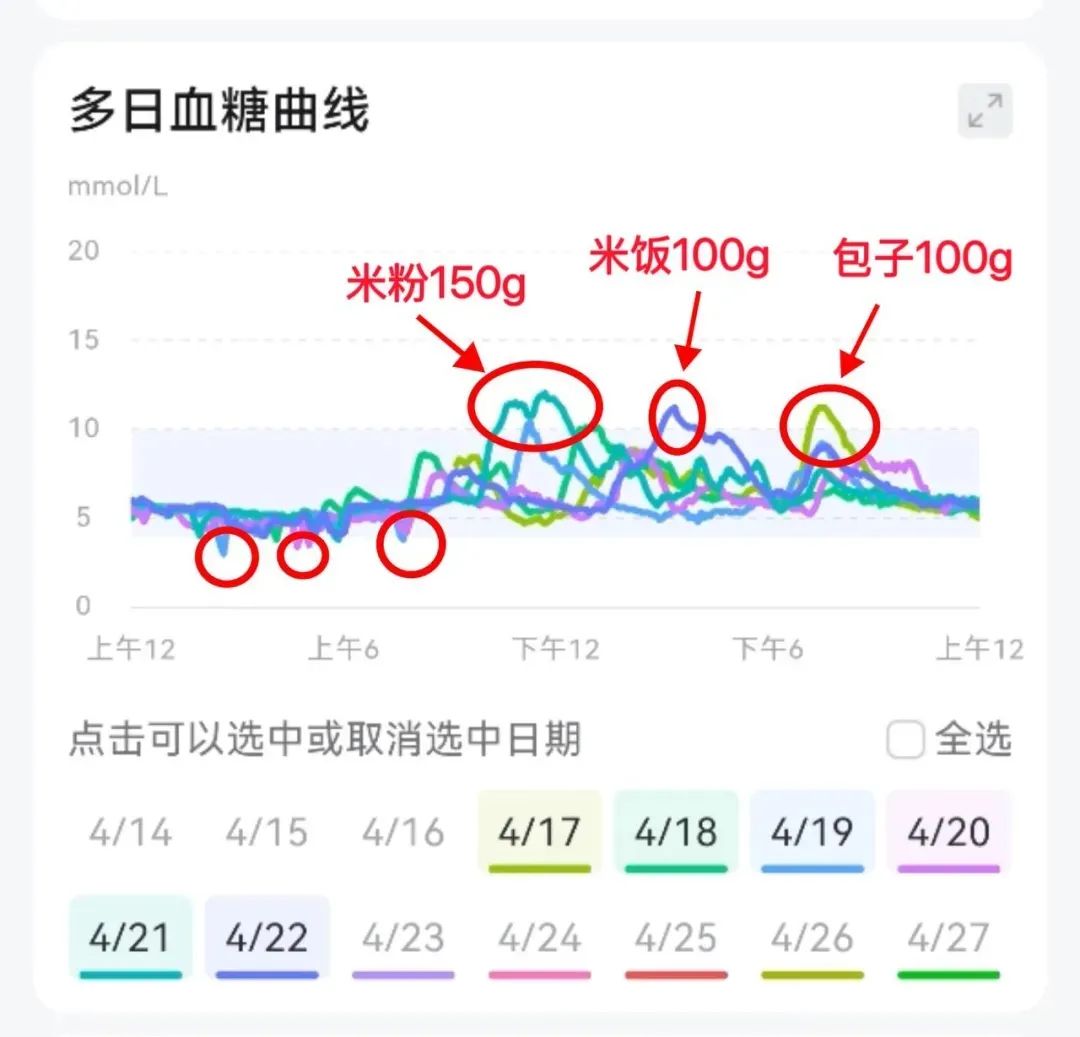Enable the 4/25 date curve
The width and height of the screenshot is (1080, 1037).
click(676, 938)
